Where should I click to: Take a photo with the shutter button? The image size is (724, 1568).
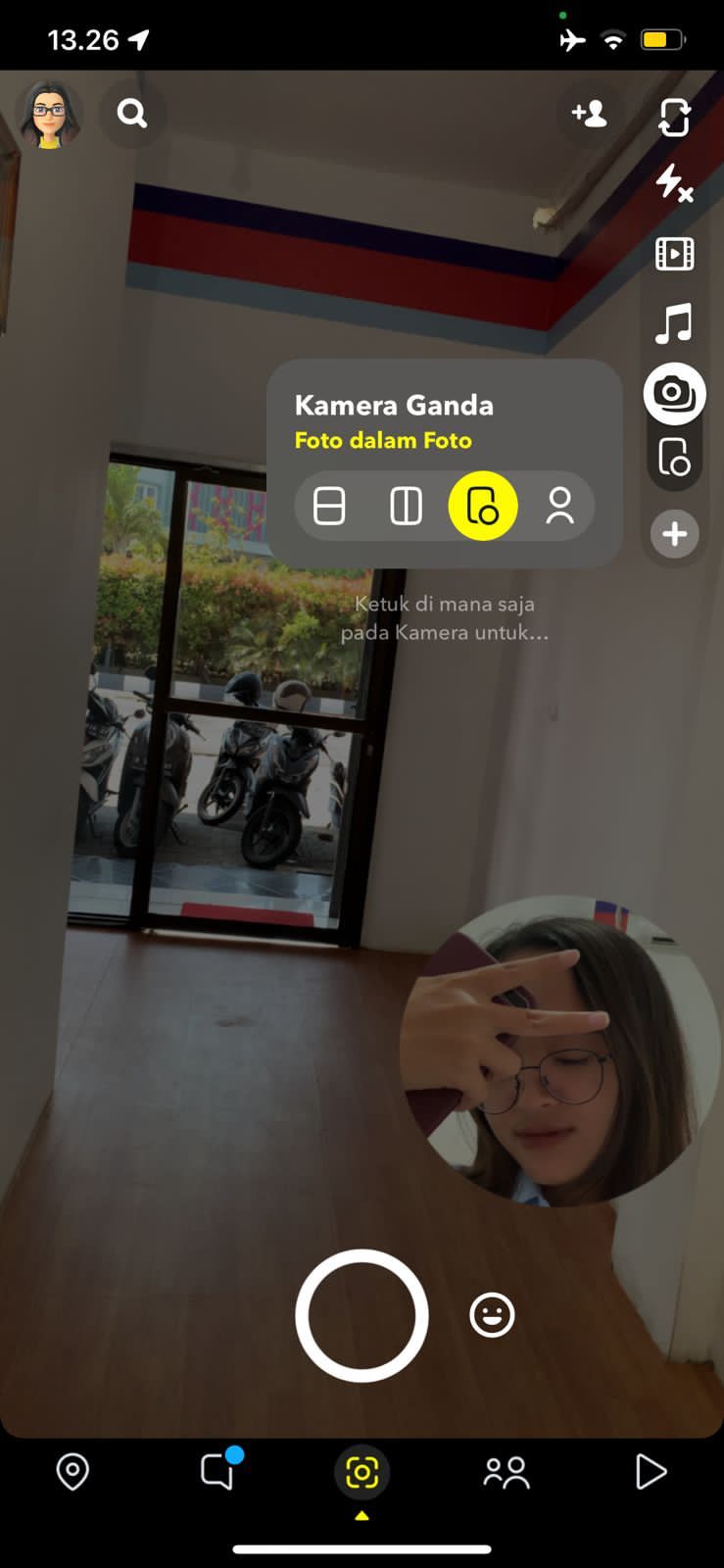tap(362, 1315)
